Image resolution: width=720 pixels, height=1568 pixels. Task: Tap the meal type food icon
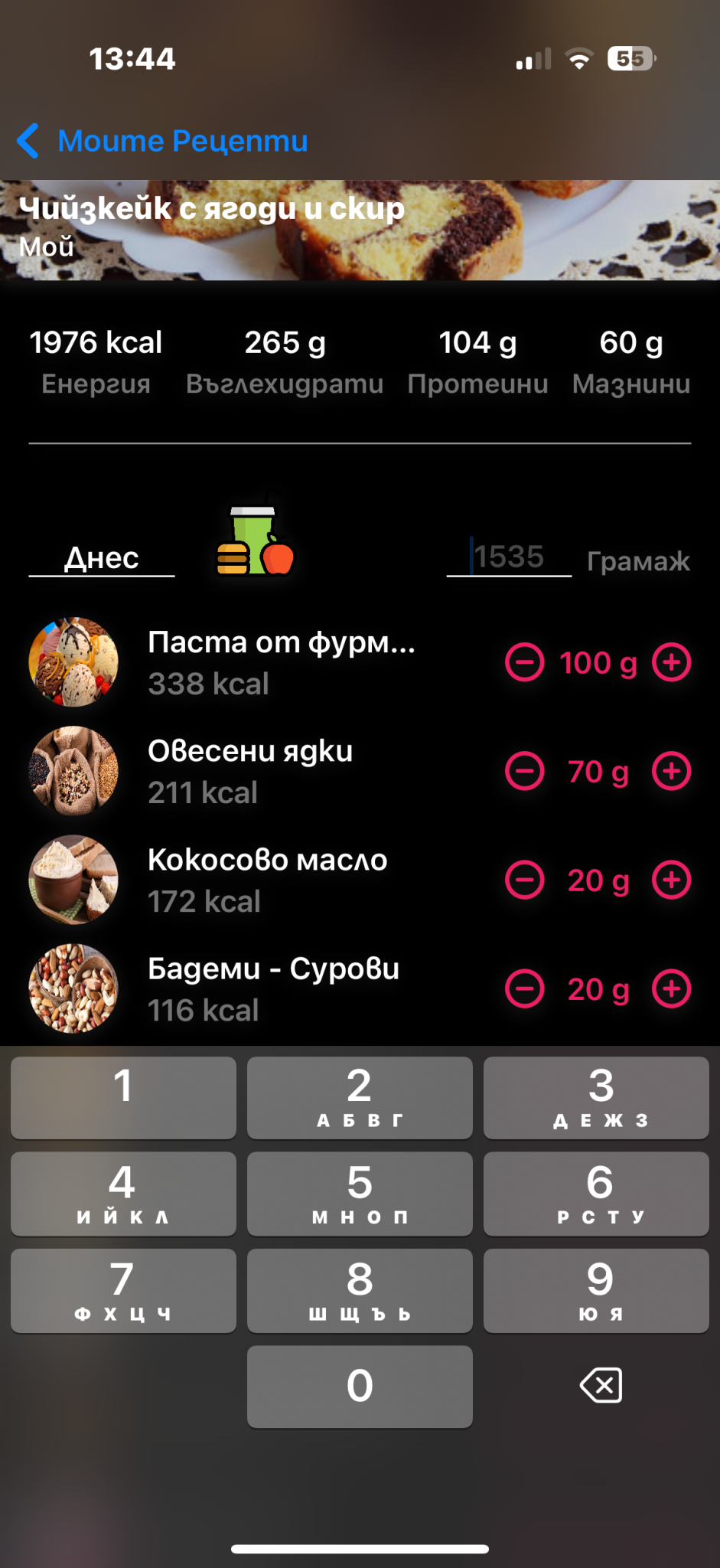click(255, 542)
